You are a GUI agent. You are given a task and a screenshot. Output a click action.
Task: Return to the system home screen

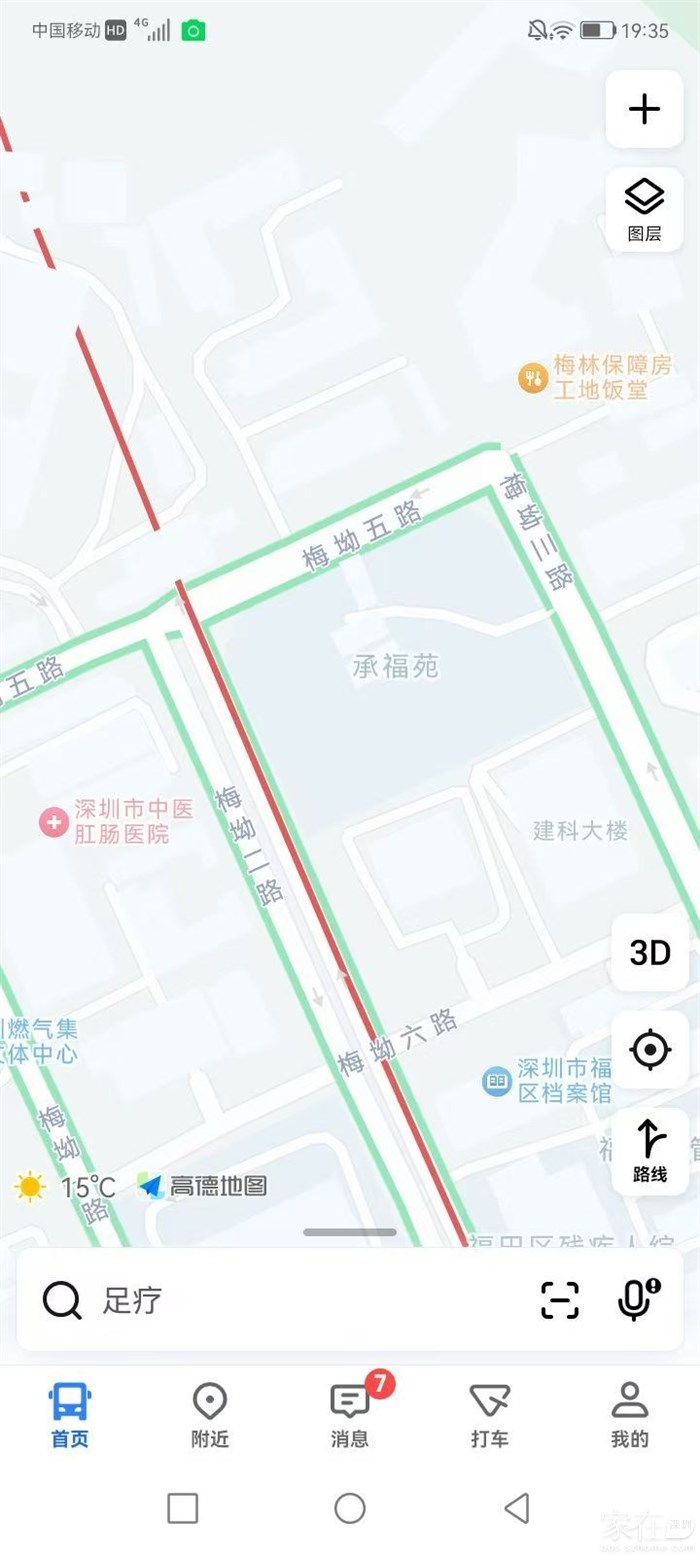349,1508
